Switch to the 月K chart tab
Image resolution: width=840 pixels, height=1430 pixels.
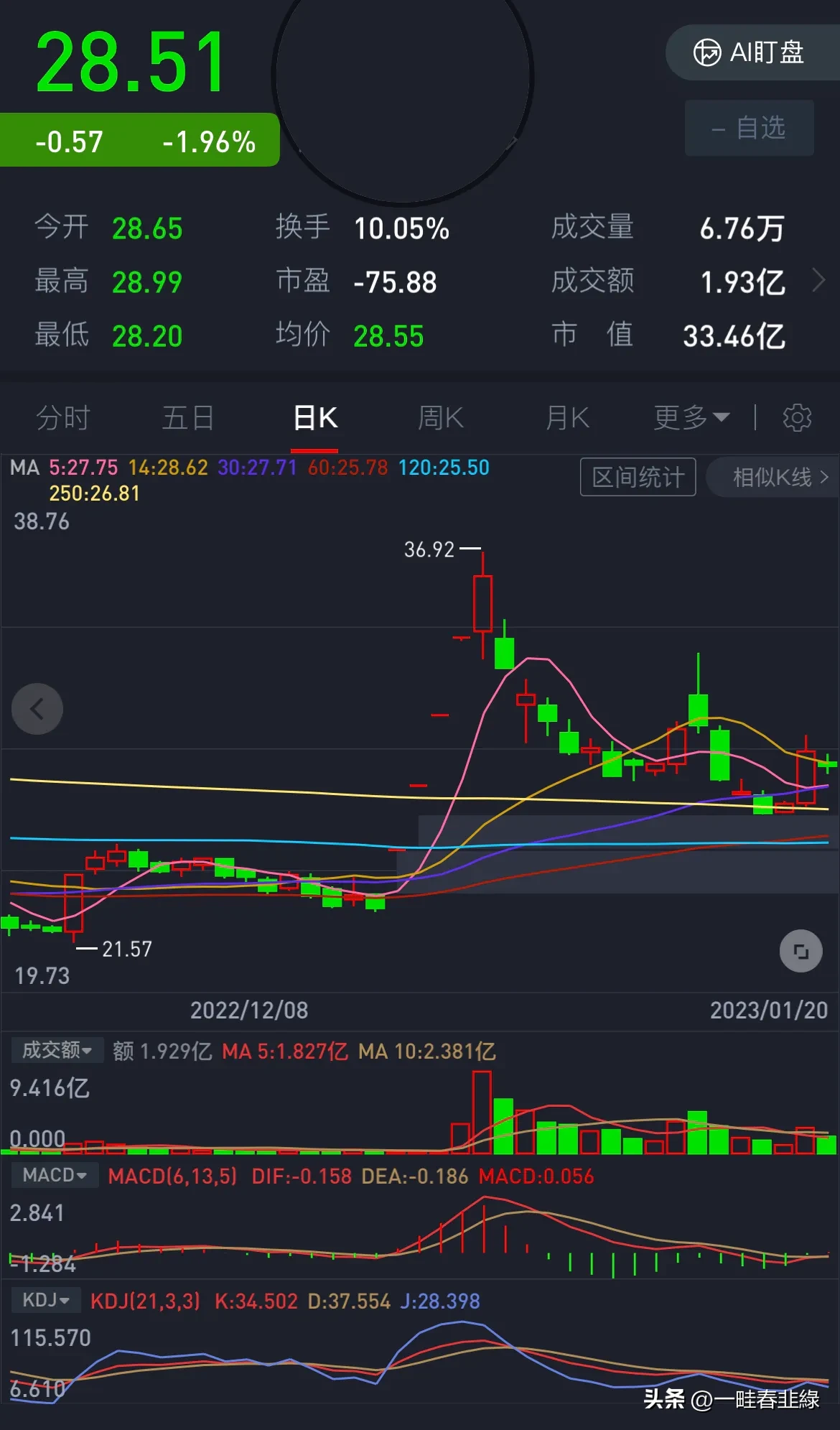pos(567,417)
